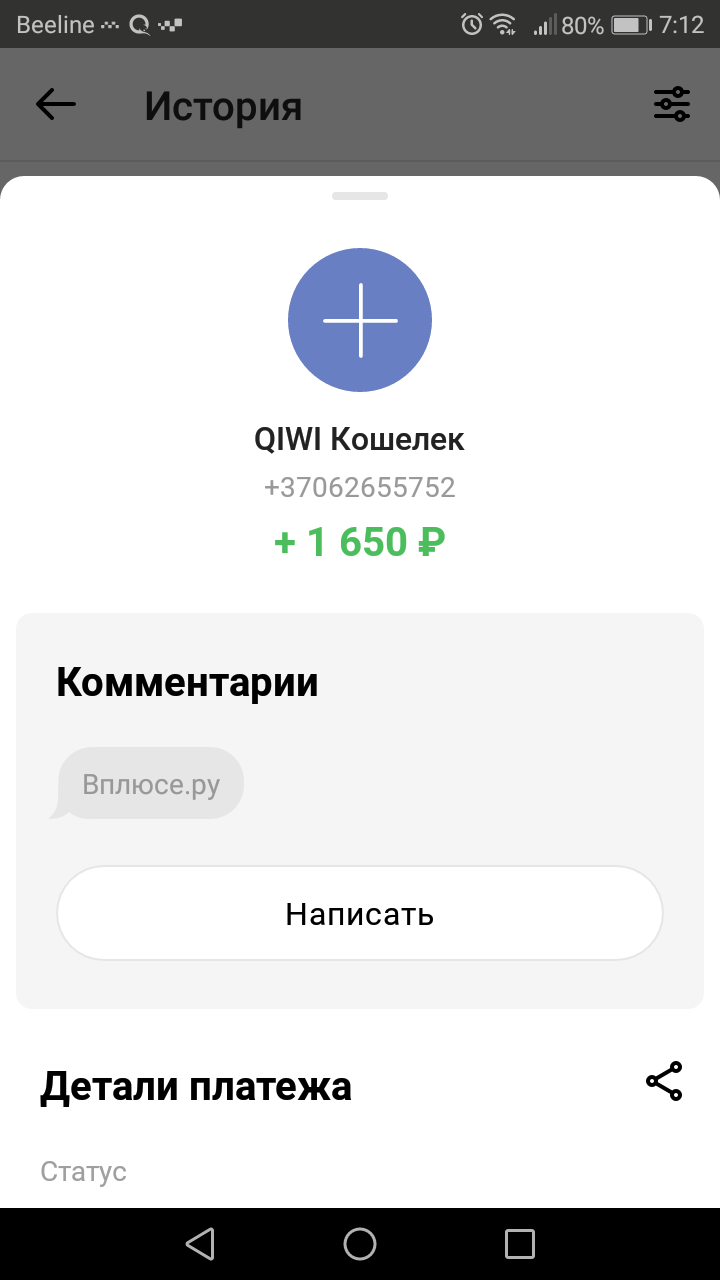
Task: Go back using the arrow beside История
Action: [56, 104]
